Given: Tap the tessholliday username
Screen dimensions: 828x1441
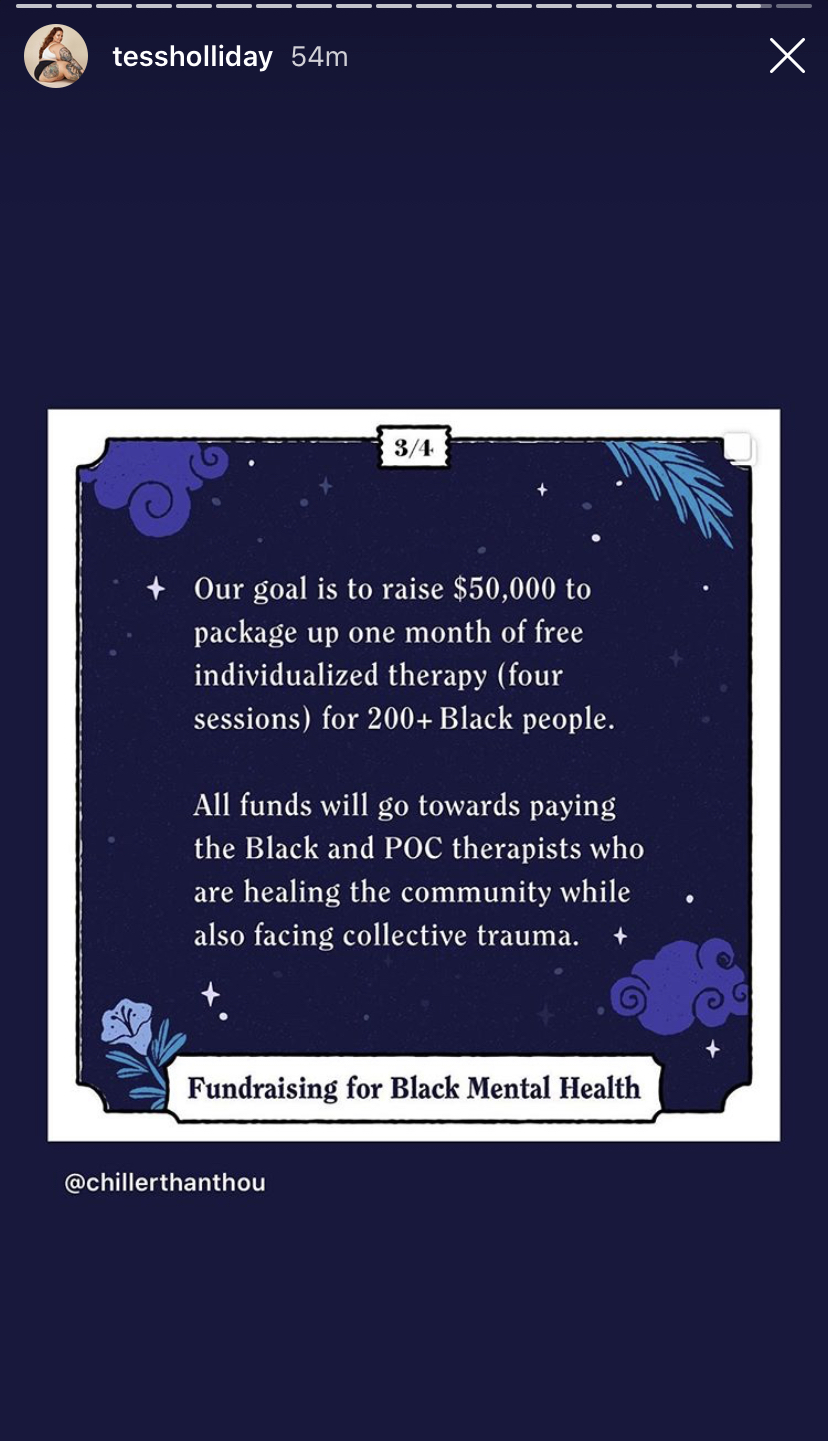Looking at the screenshot, I should (x=193, y=57).
